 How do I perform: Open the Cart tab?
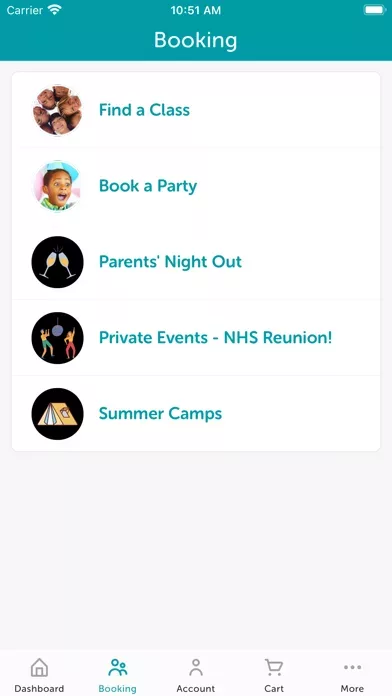click(x=274, y=675)
